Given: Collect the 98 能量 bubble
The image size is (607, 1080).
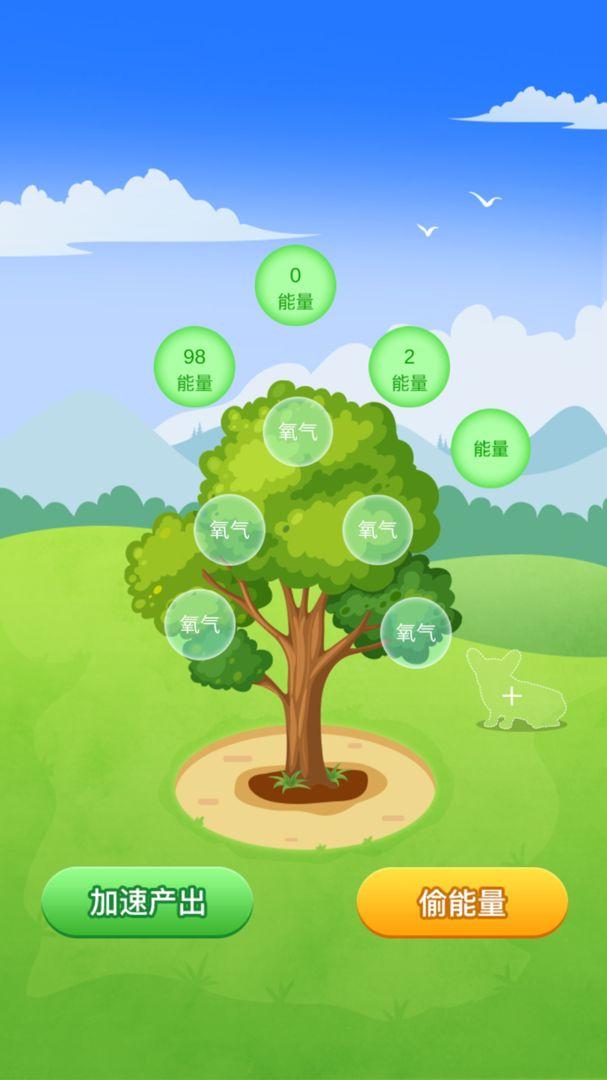Looking at the screenshot, I should [x=194, y=367].
